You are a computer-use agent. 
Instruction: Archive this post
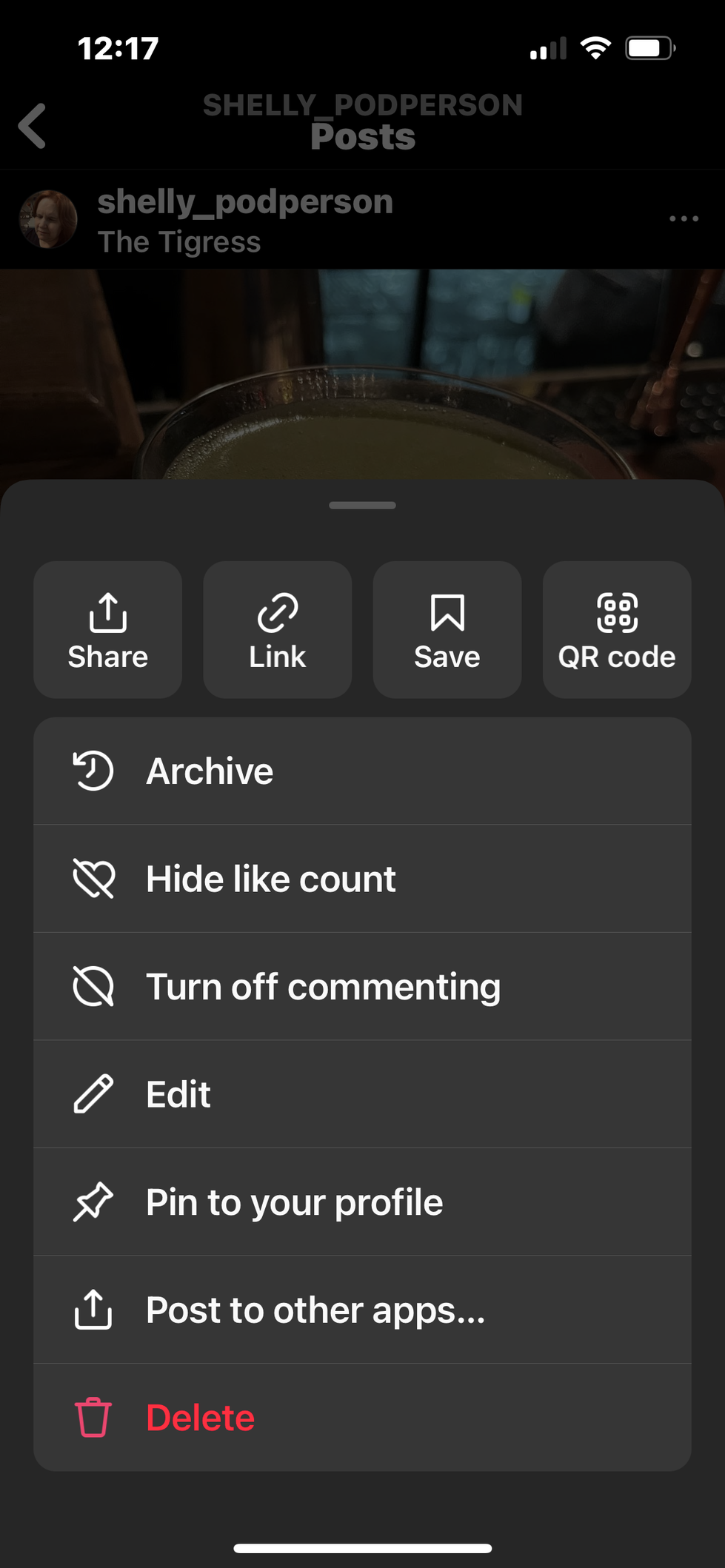(x=362, y=771)
